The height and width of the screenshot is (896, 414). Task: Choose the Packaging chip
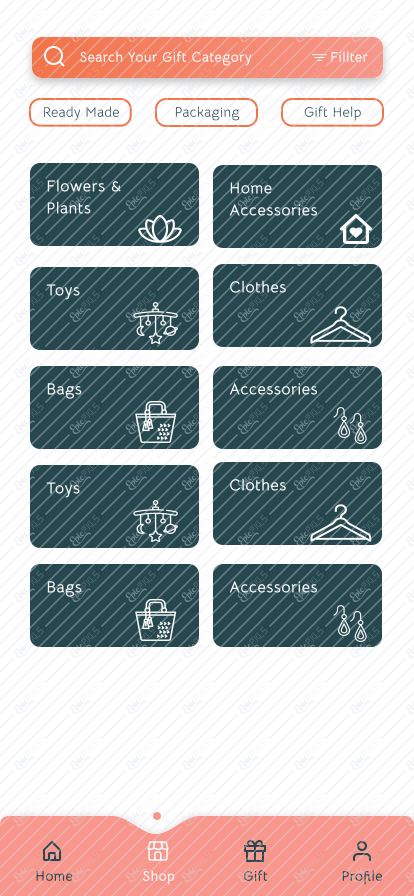(206, 112)
